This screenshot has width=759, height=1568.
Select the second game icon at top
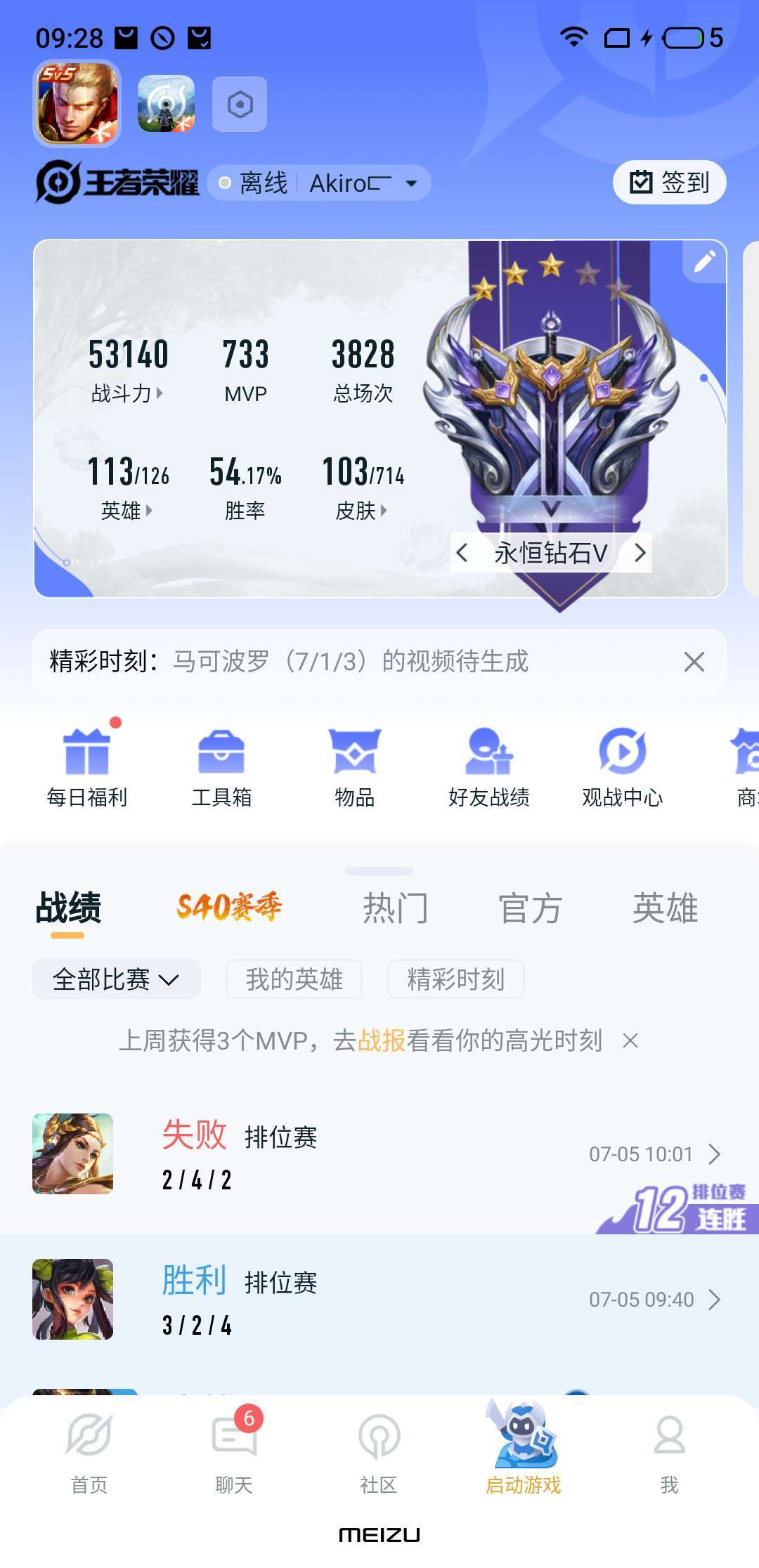click(166, 104)
